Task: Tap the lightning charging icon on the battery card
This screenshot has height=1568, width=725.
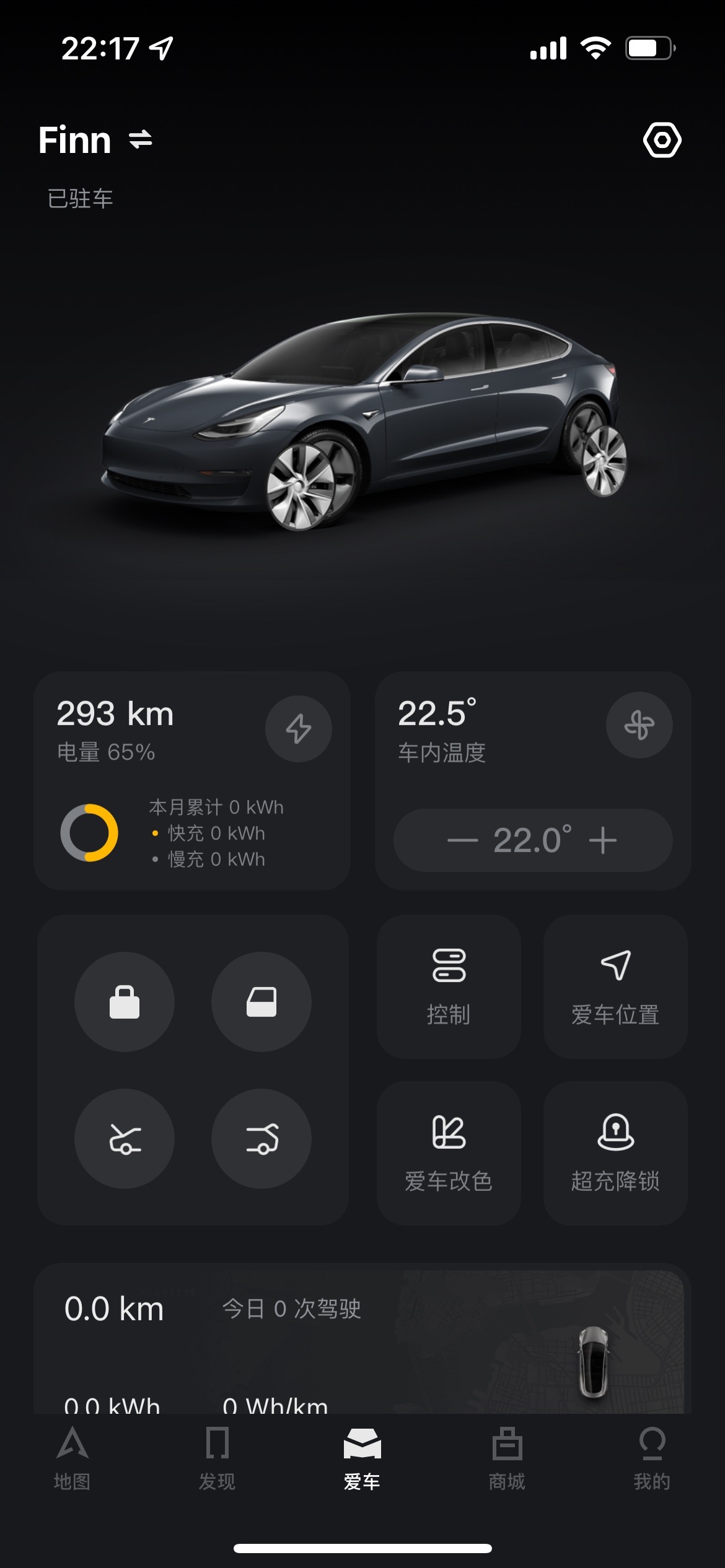Action: point(299,728)
